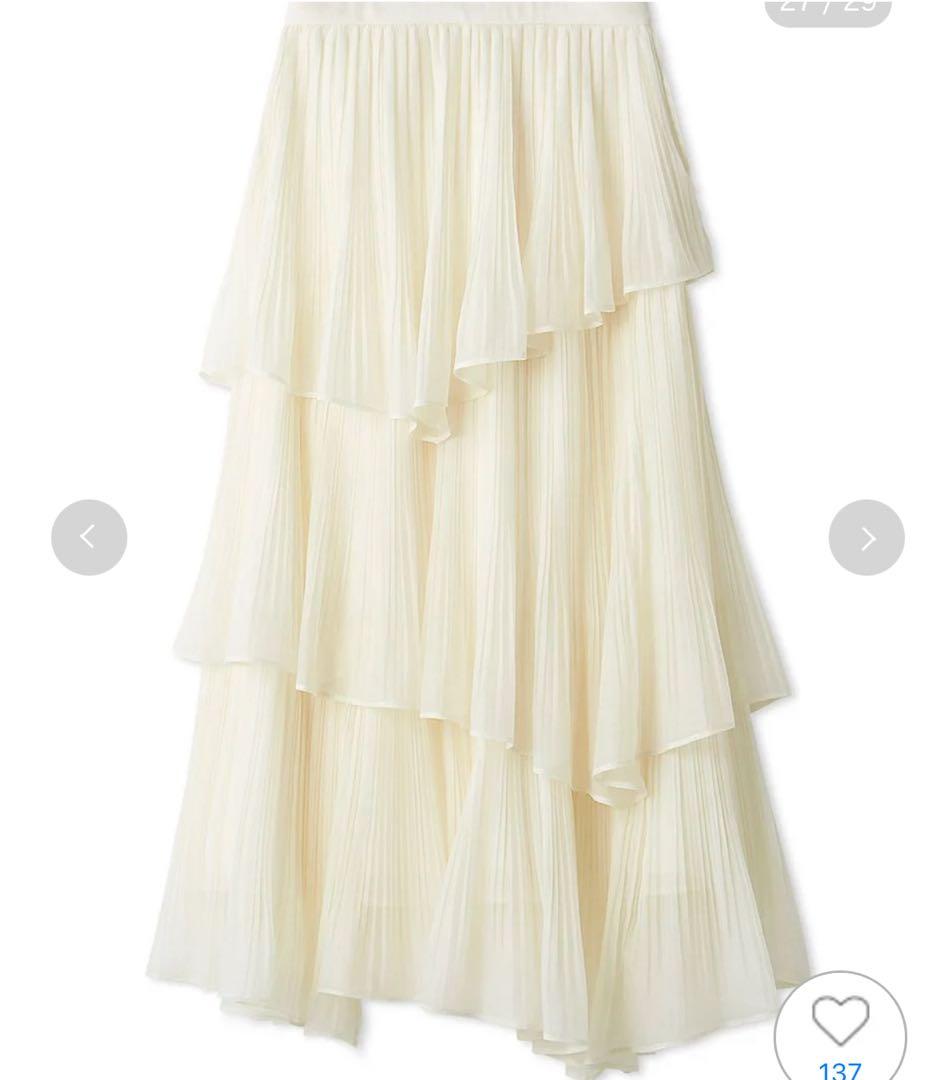This screenshot has height=1080, width=948.
Task: Go to the next product image
Action: pyautogui.click(x=866, y=538)
